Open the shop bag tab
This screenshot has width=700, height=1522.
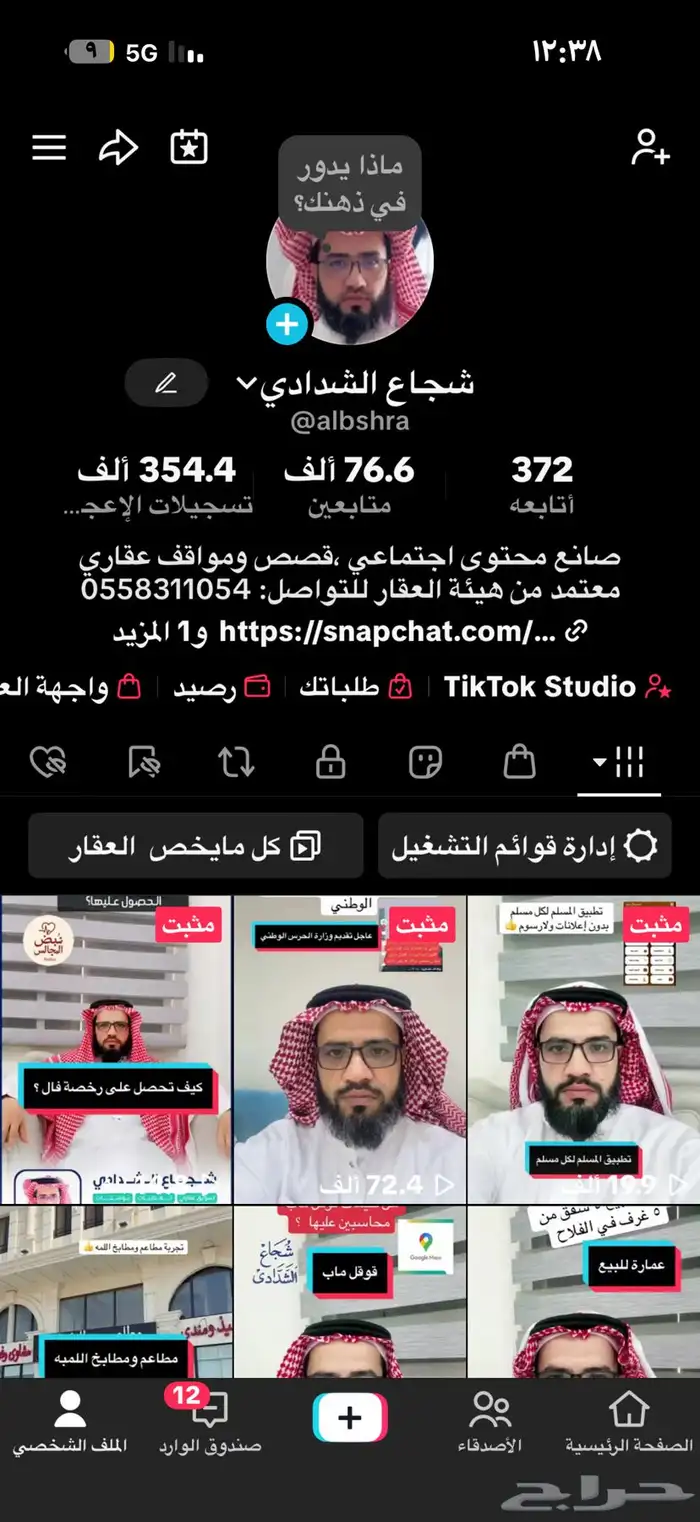(519, 764)
